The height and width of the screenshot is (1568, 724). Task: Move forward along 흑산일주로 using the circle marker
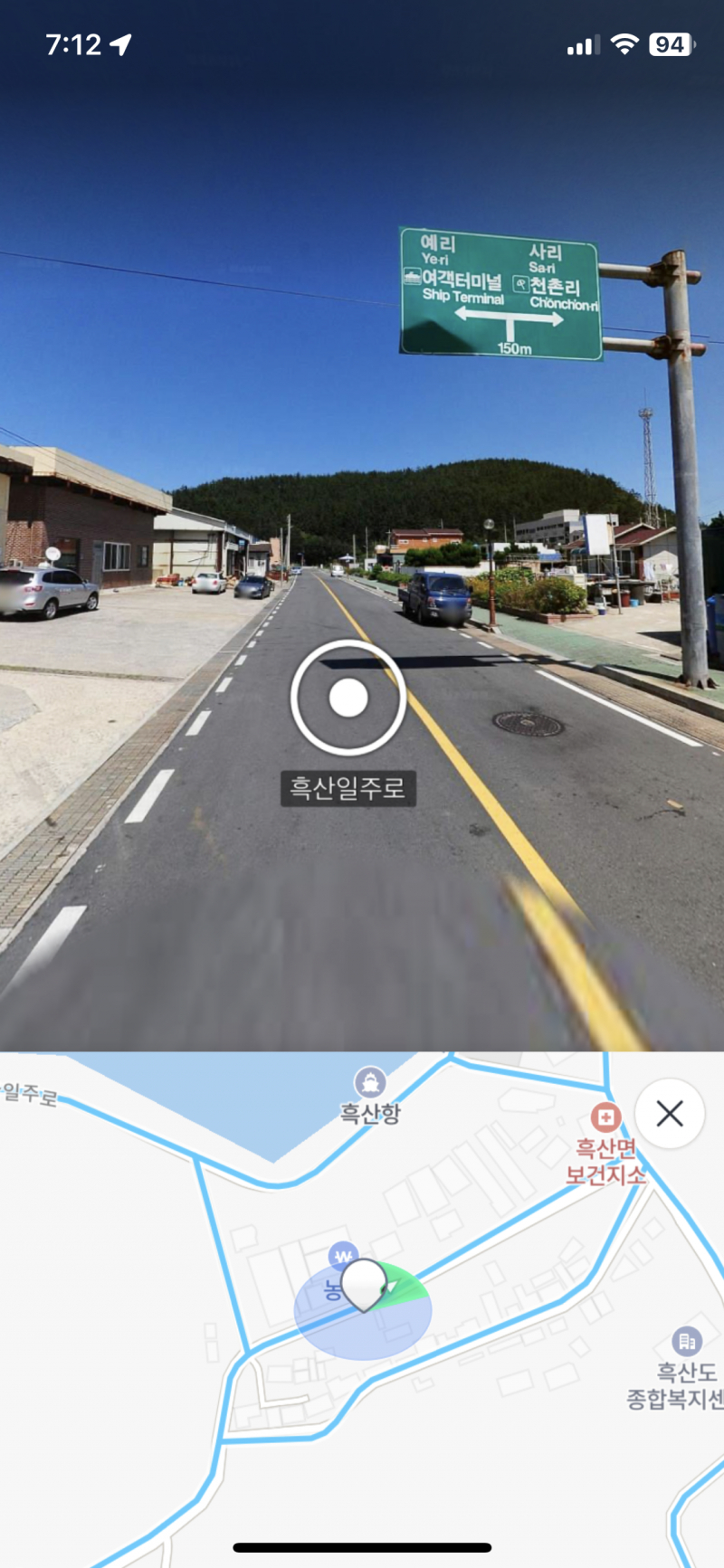point(348,698)
